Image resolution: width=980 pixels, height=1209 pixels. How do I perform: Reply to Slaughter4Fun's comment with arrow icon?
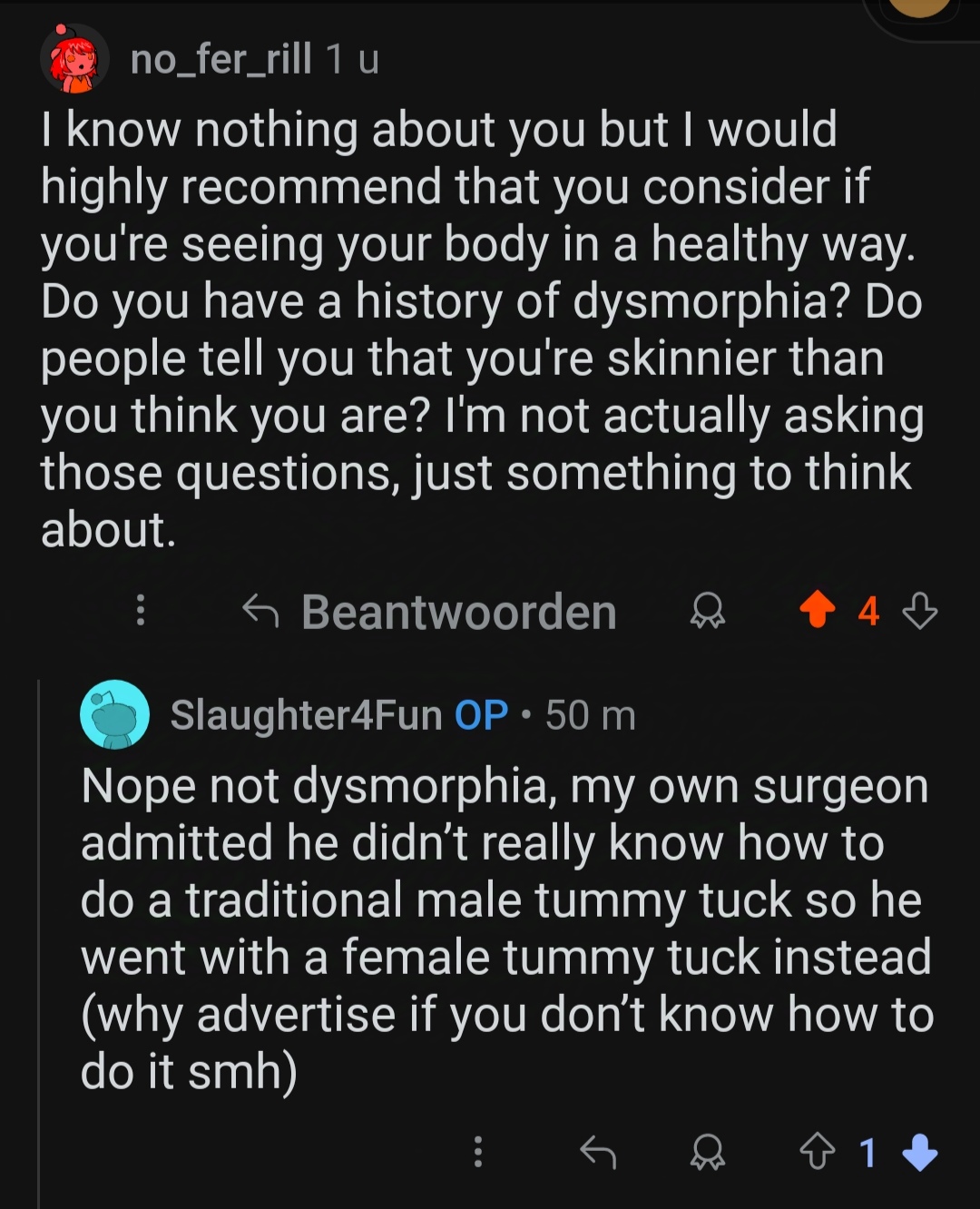coord(598,1152)
